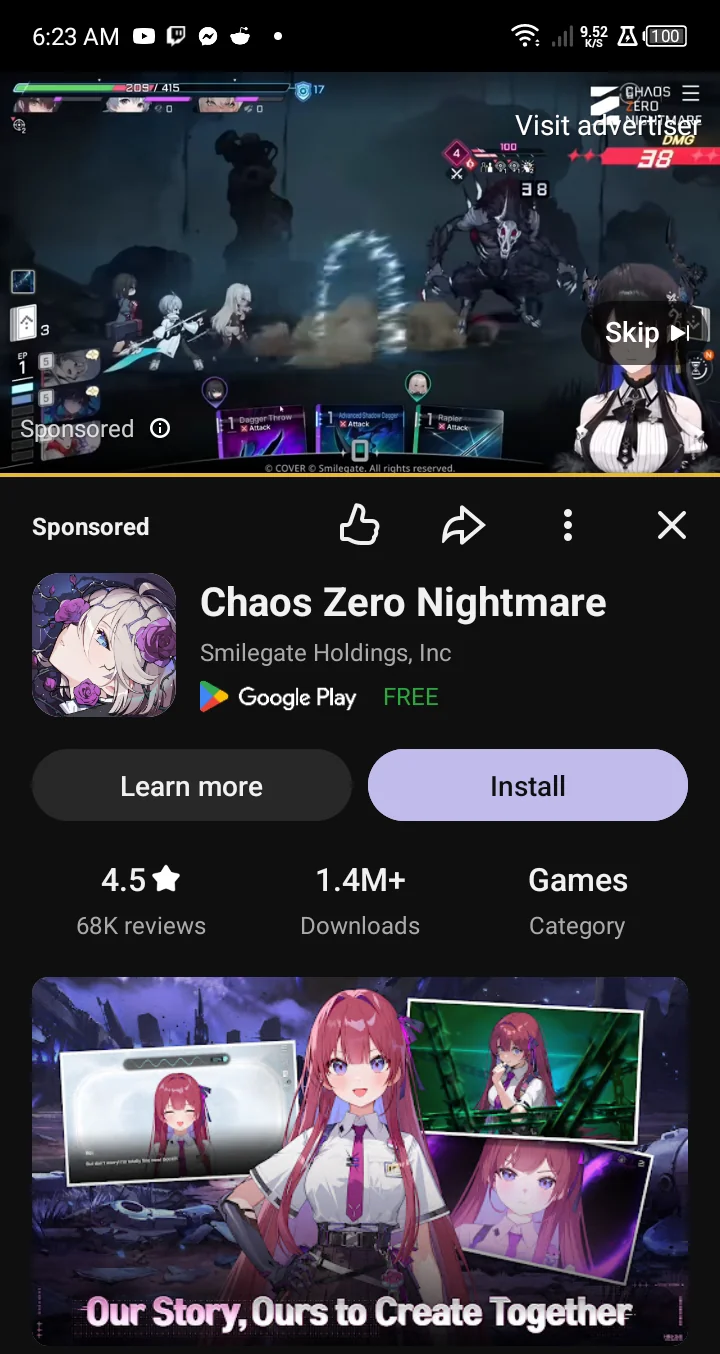
Task: Close the sponsored ad panel
Action: (671, 525)
